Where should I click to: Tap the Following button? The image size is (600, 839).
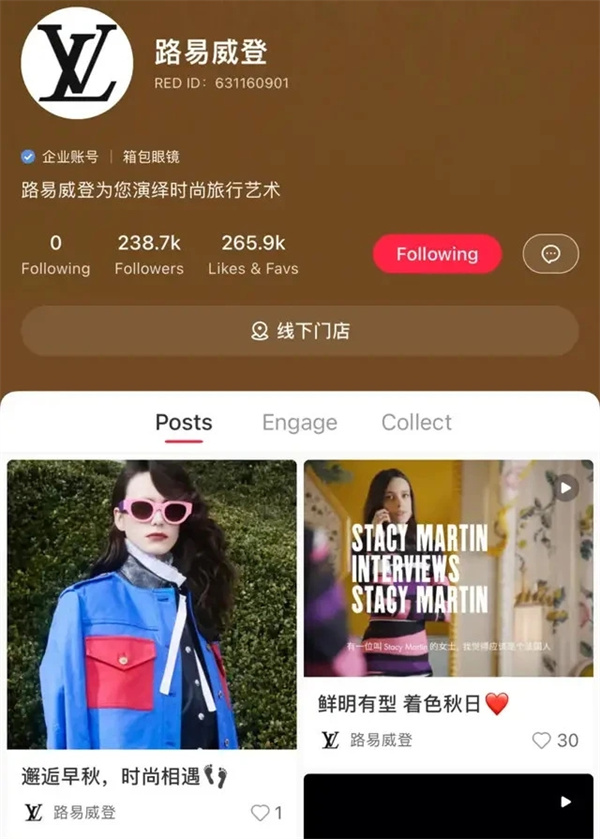tap(437, 254)
